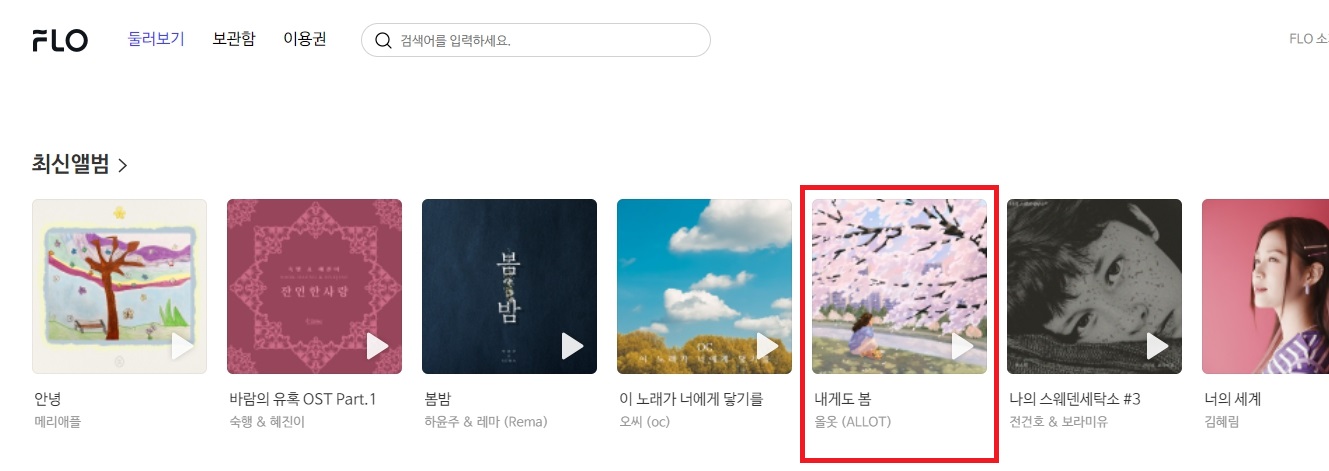The height and width of the screenshot is (471, 1329).
Task: Open the 너의 세계 album by 김혜림
Action: tap(1265, 285)
